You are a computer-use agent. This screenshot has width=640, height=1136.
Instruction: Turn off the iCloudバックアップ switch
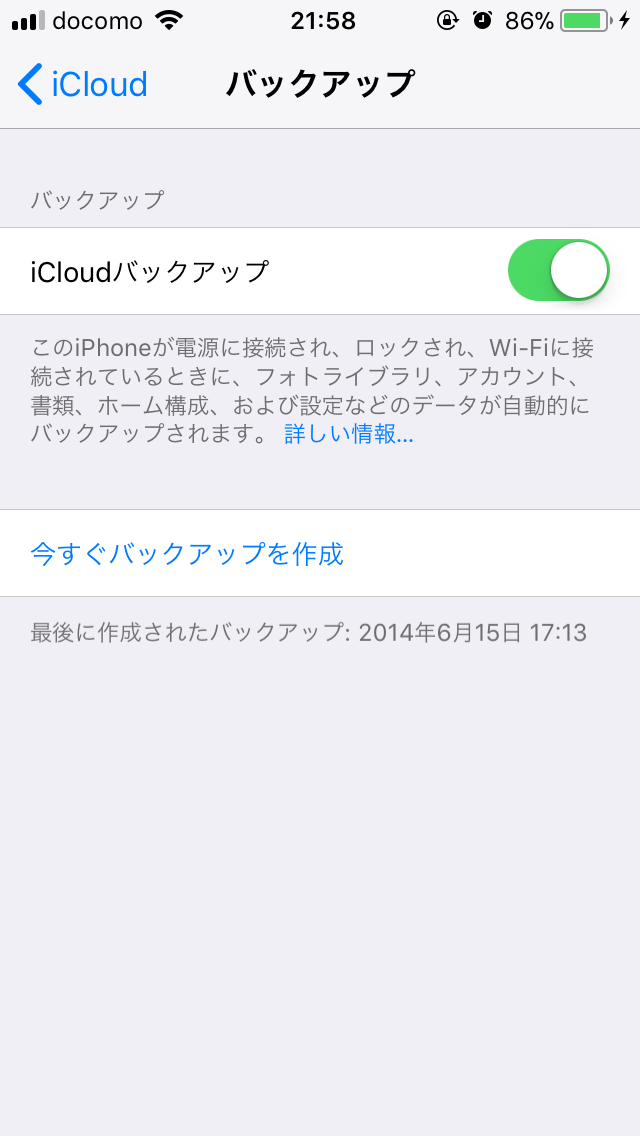pyautogui.click(x=558, y=270)
